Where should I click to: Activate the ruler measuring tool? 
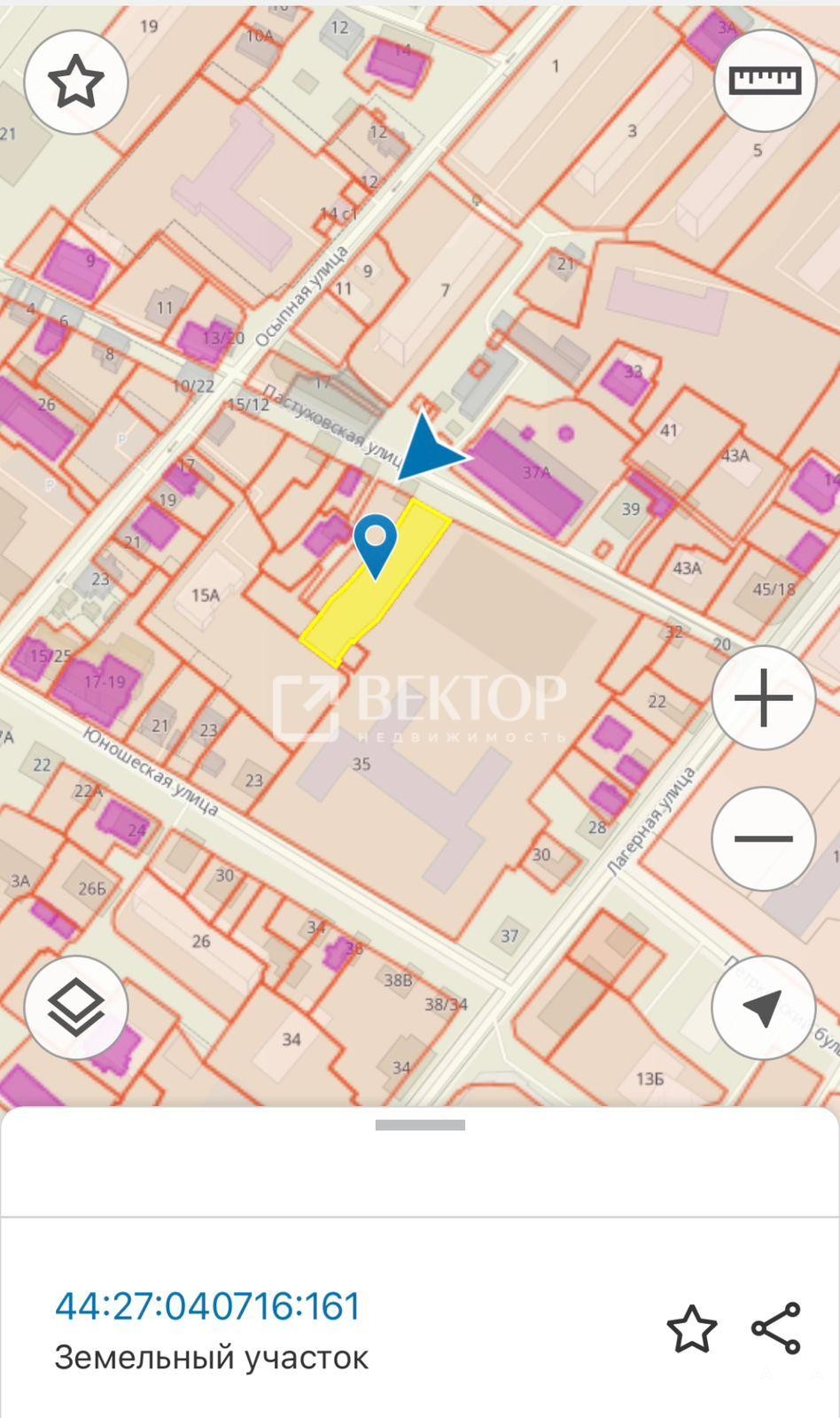coord(765,81)
